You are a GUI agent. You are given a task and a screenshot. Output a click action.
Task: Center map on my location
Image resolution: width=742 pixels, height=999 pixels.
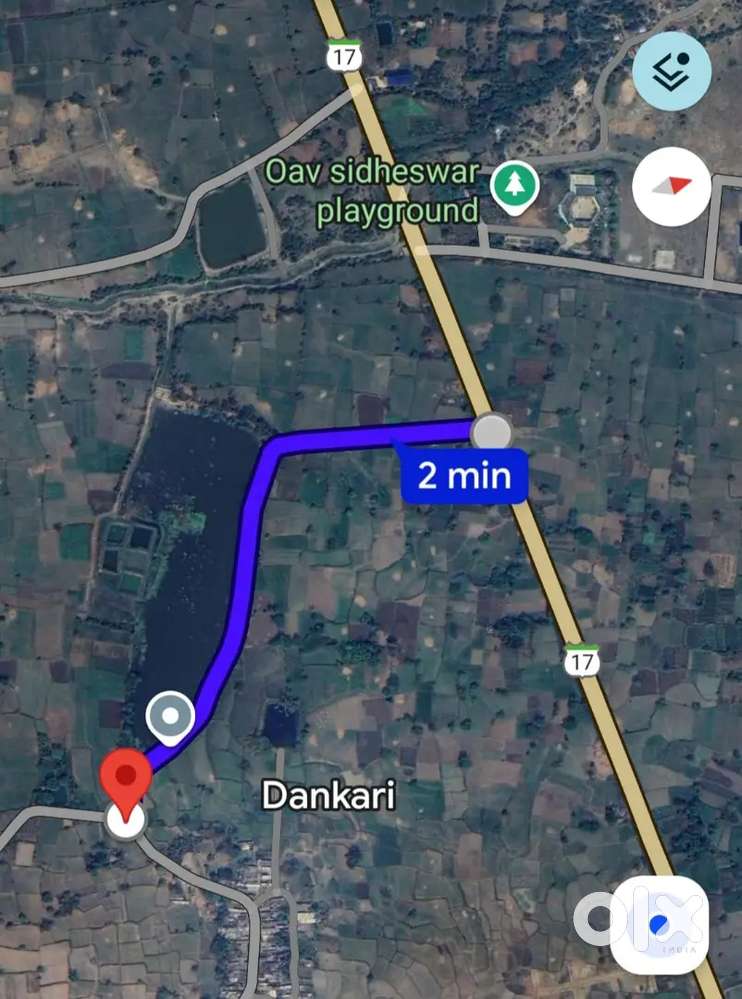[x=659, y=924]
